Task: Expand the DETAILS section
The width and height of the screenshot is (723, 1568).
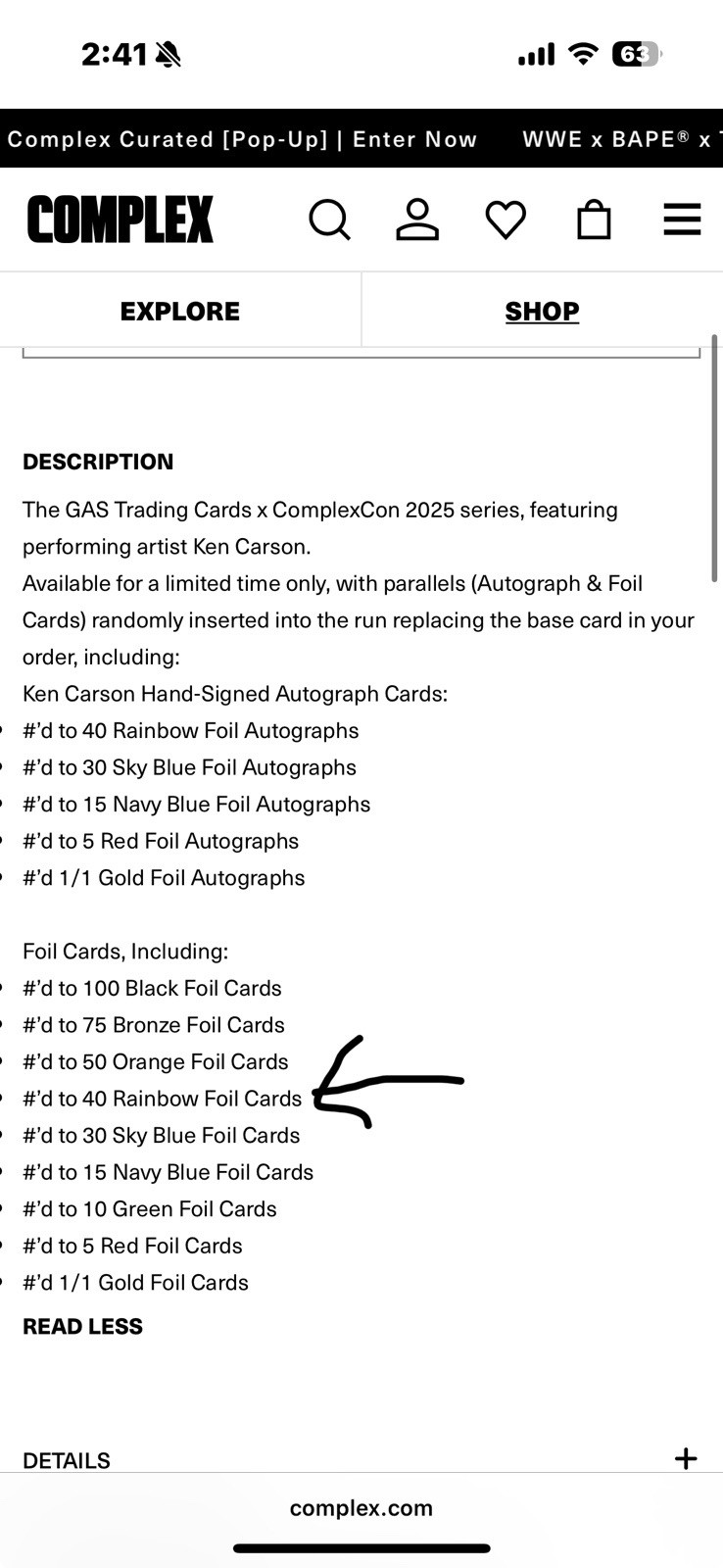Action: click(x=686, y=1458)
